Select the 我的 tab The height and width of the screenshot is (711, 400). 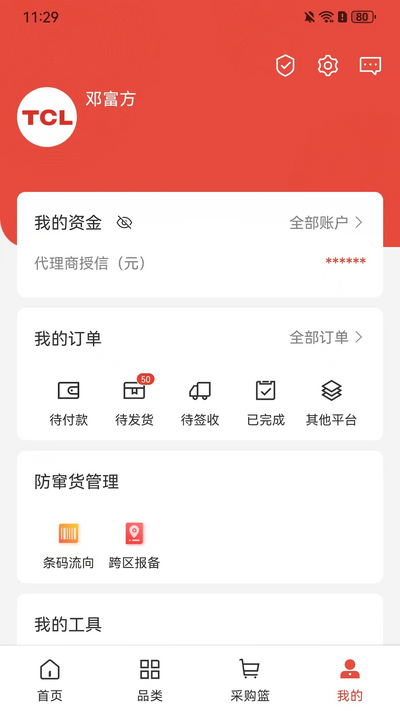350,680
